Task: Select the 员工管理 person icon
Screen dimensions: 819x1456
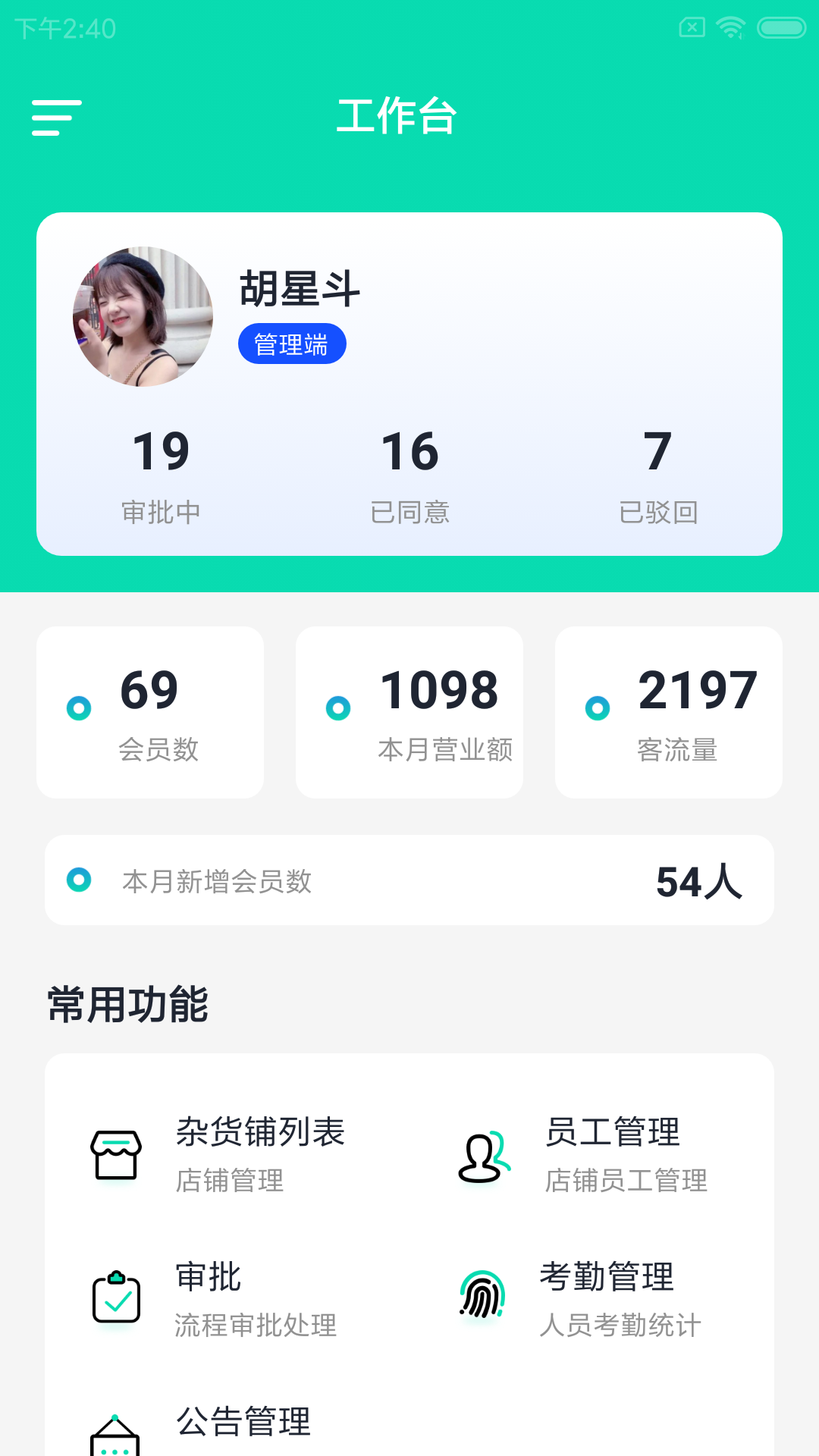Action: 484,1155
